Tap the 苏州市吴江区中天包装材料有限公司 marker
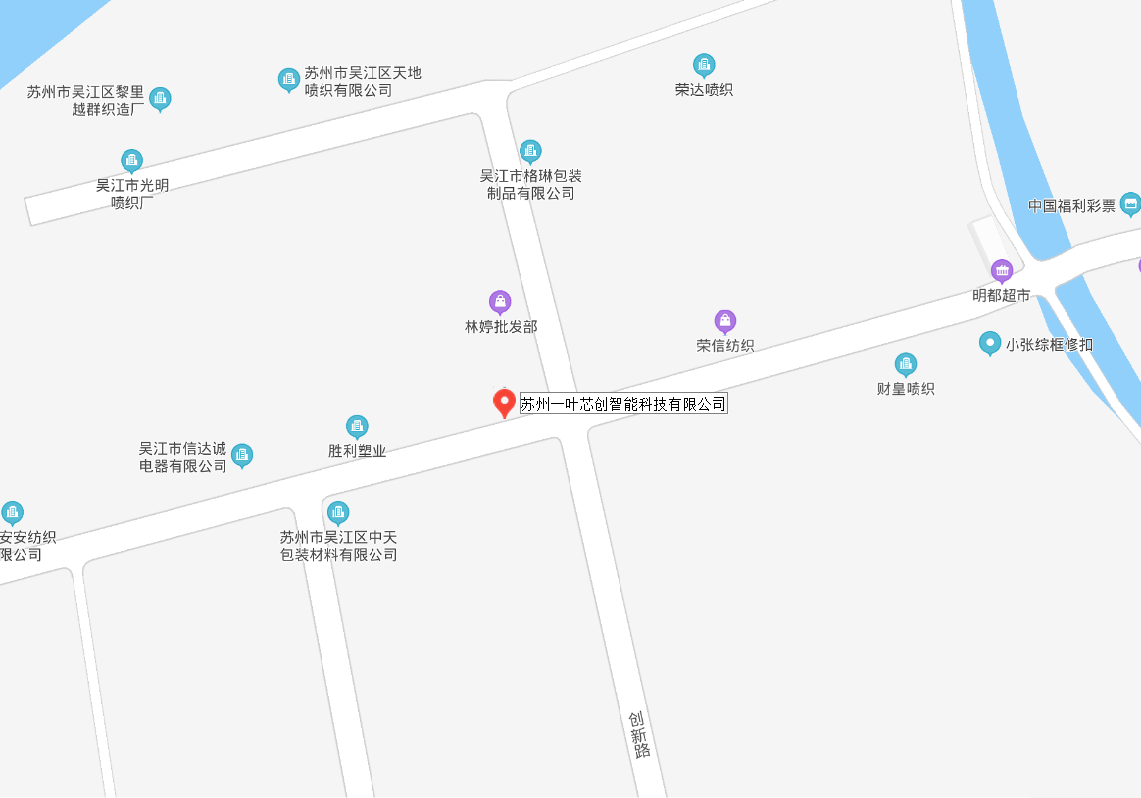Screen dimensions: 1141x798 [x=338, y=513]
